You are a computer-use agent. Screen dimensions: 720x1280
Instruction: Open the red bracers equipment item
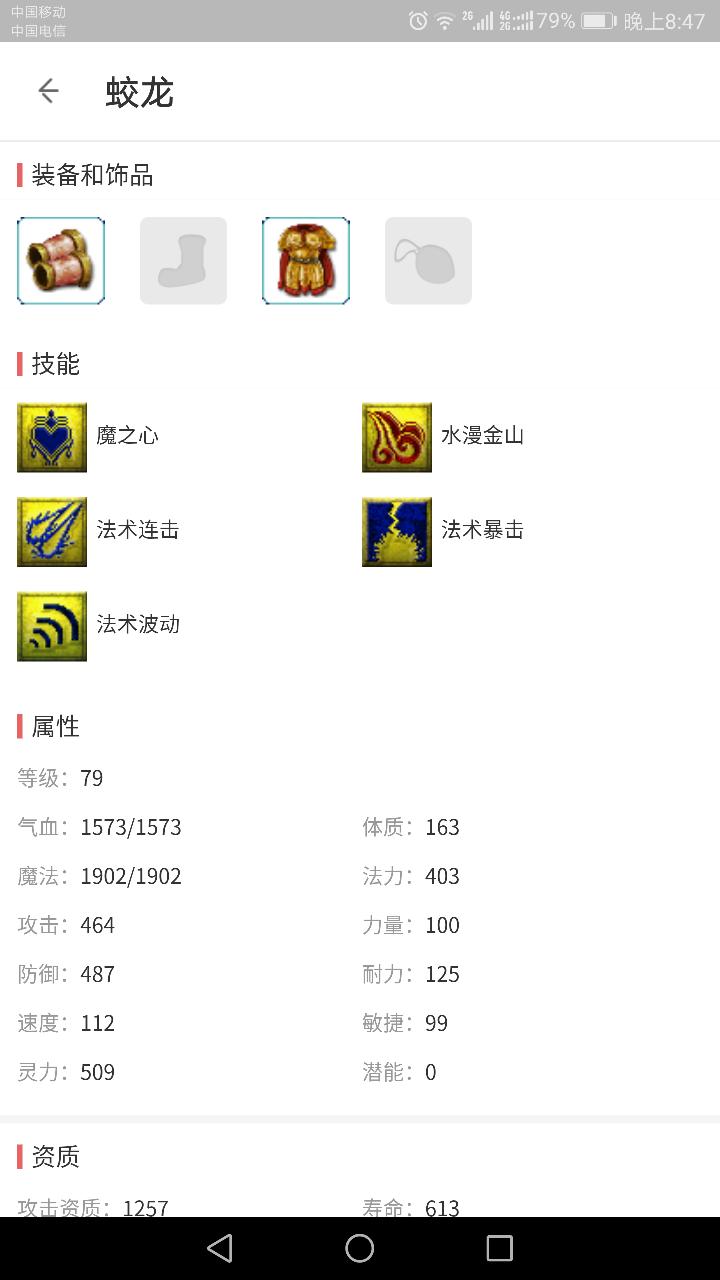point(61,261)
